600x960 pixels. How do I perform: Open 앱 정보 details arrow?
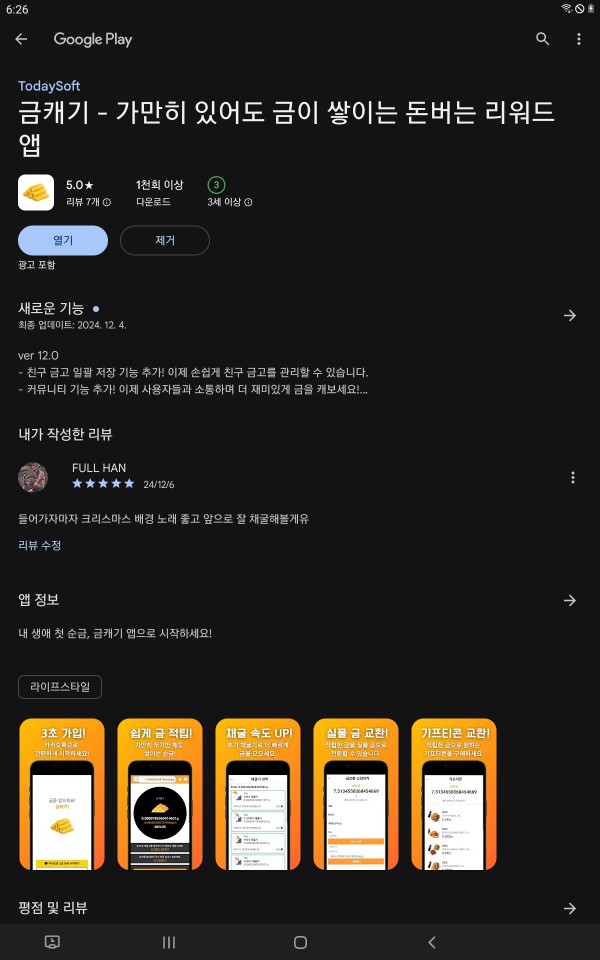pos(570,601)
